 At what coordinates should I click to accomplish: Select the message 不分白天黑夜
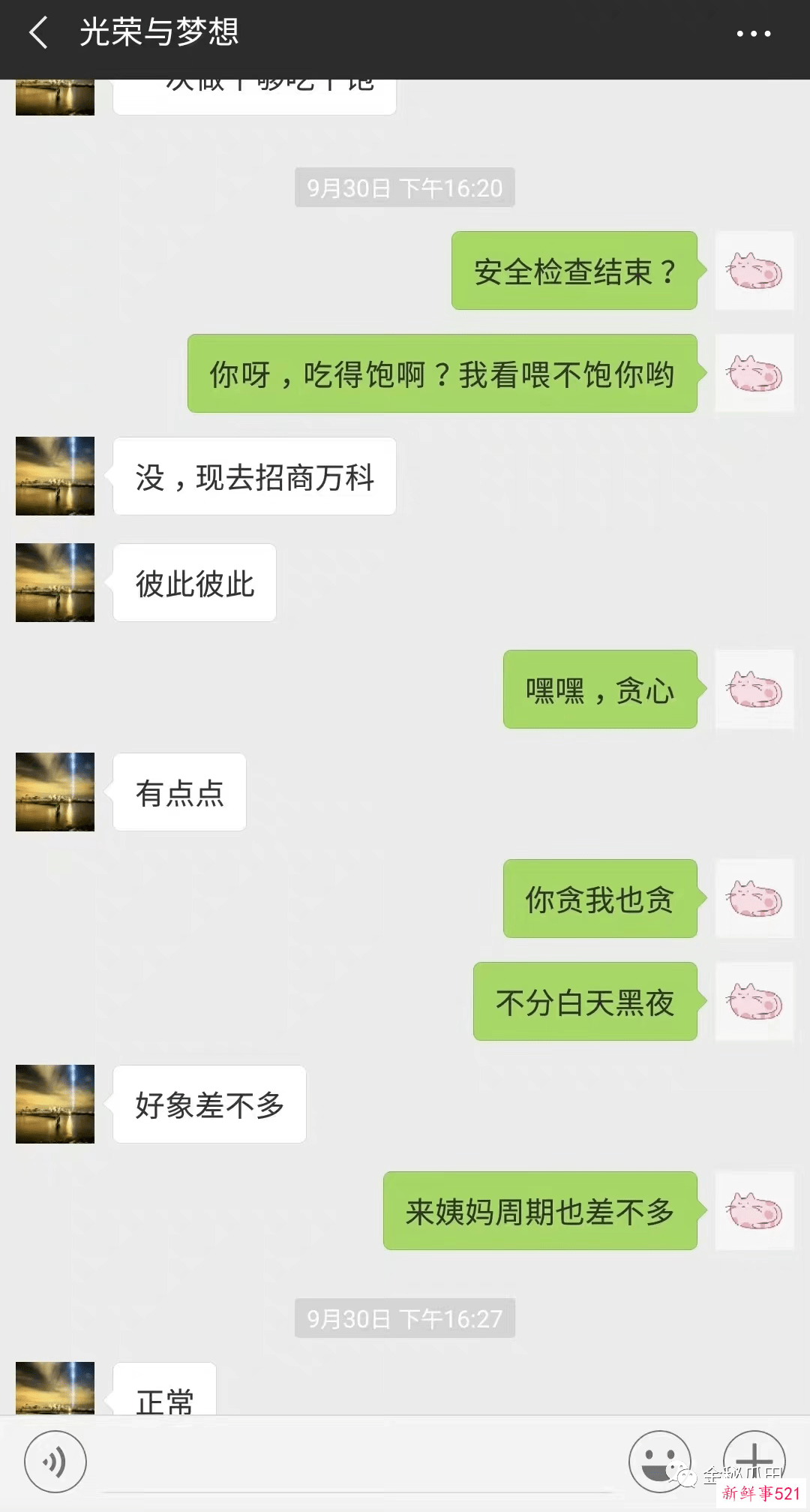(585, 1002)
